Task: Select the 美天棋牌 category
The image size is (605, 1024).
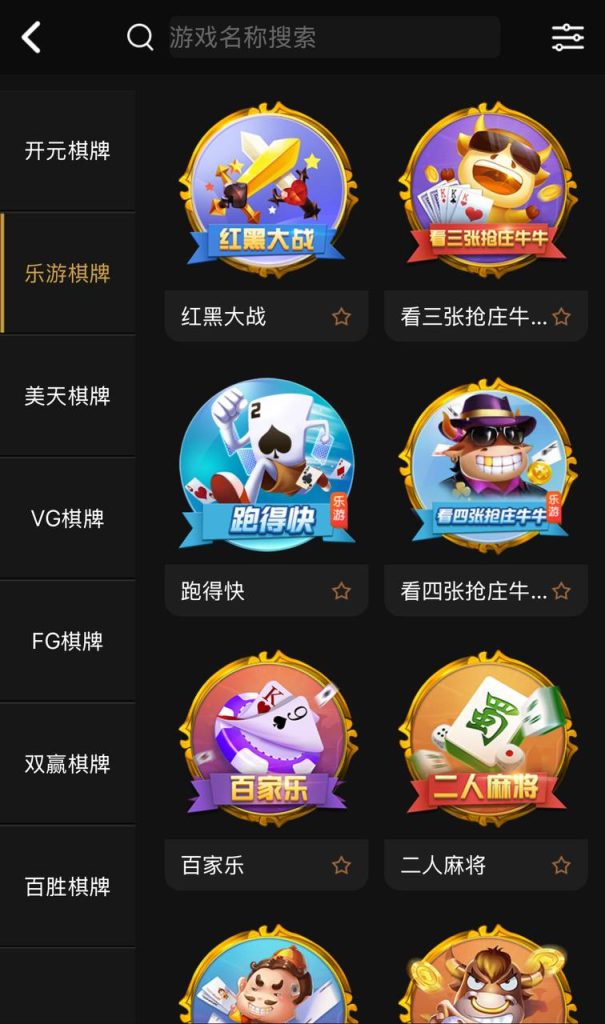Action: [67, 396]
